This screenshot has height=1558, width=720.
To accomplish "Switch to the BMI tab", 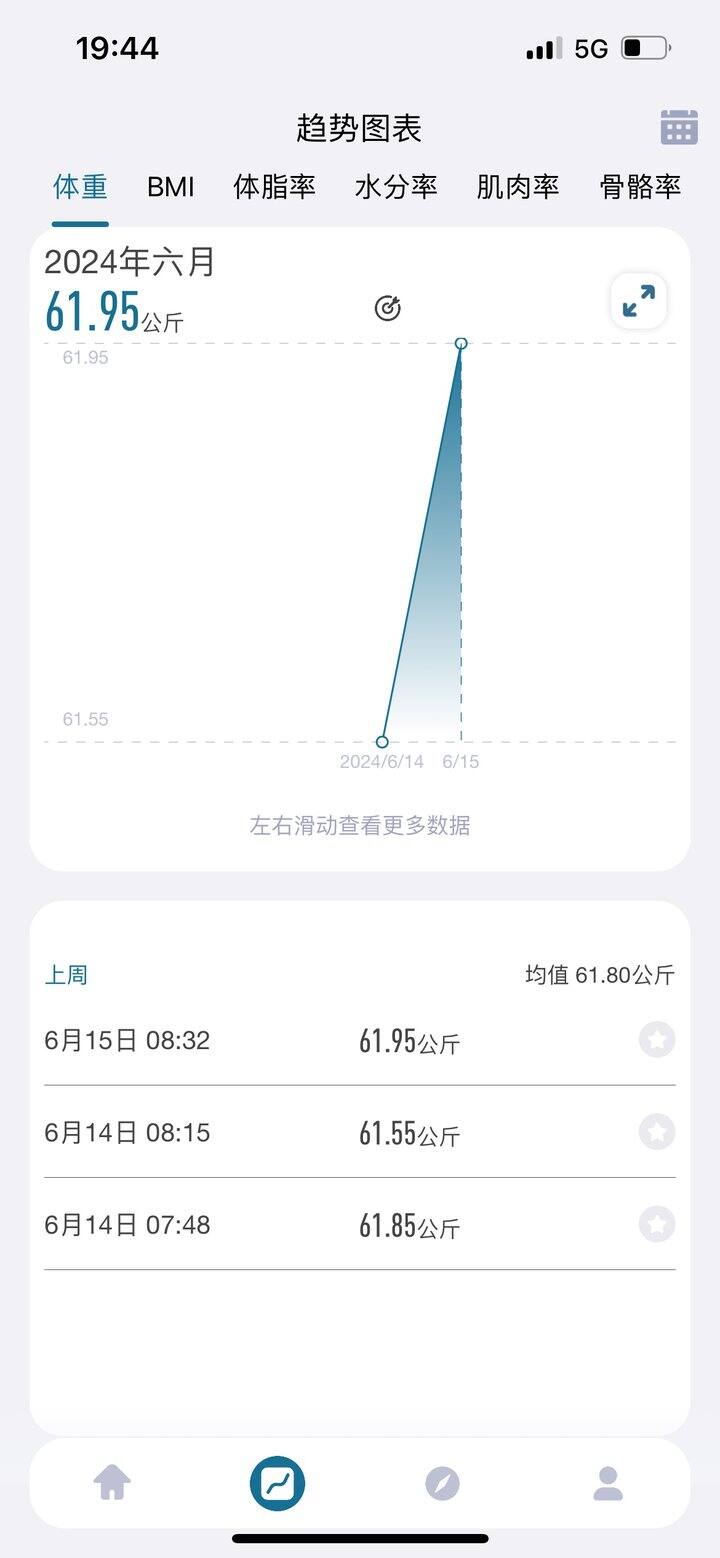I will click(171, 187).
